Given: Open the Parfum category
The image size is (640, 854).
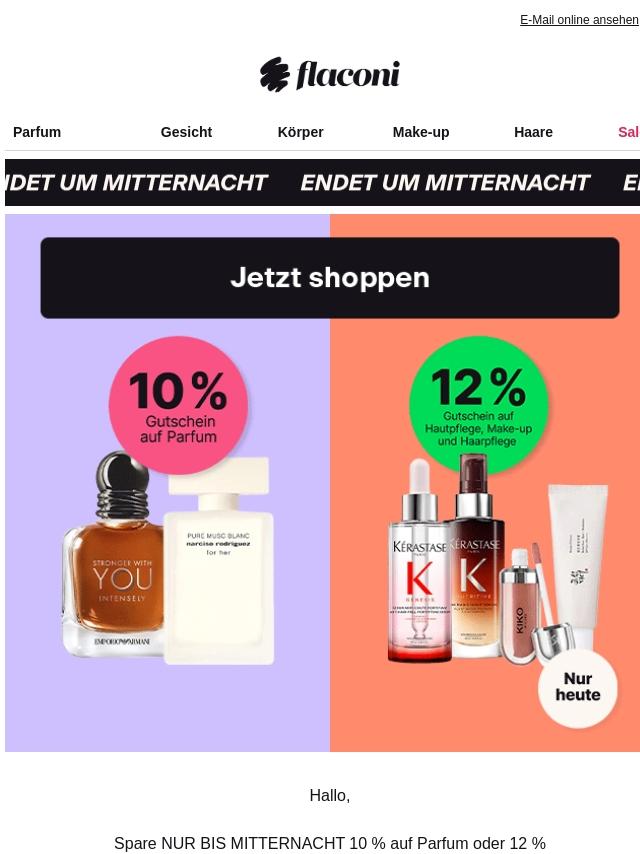Looking at the screenshot, I should point(37,132).
